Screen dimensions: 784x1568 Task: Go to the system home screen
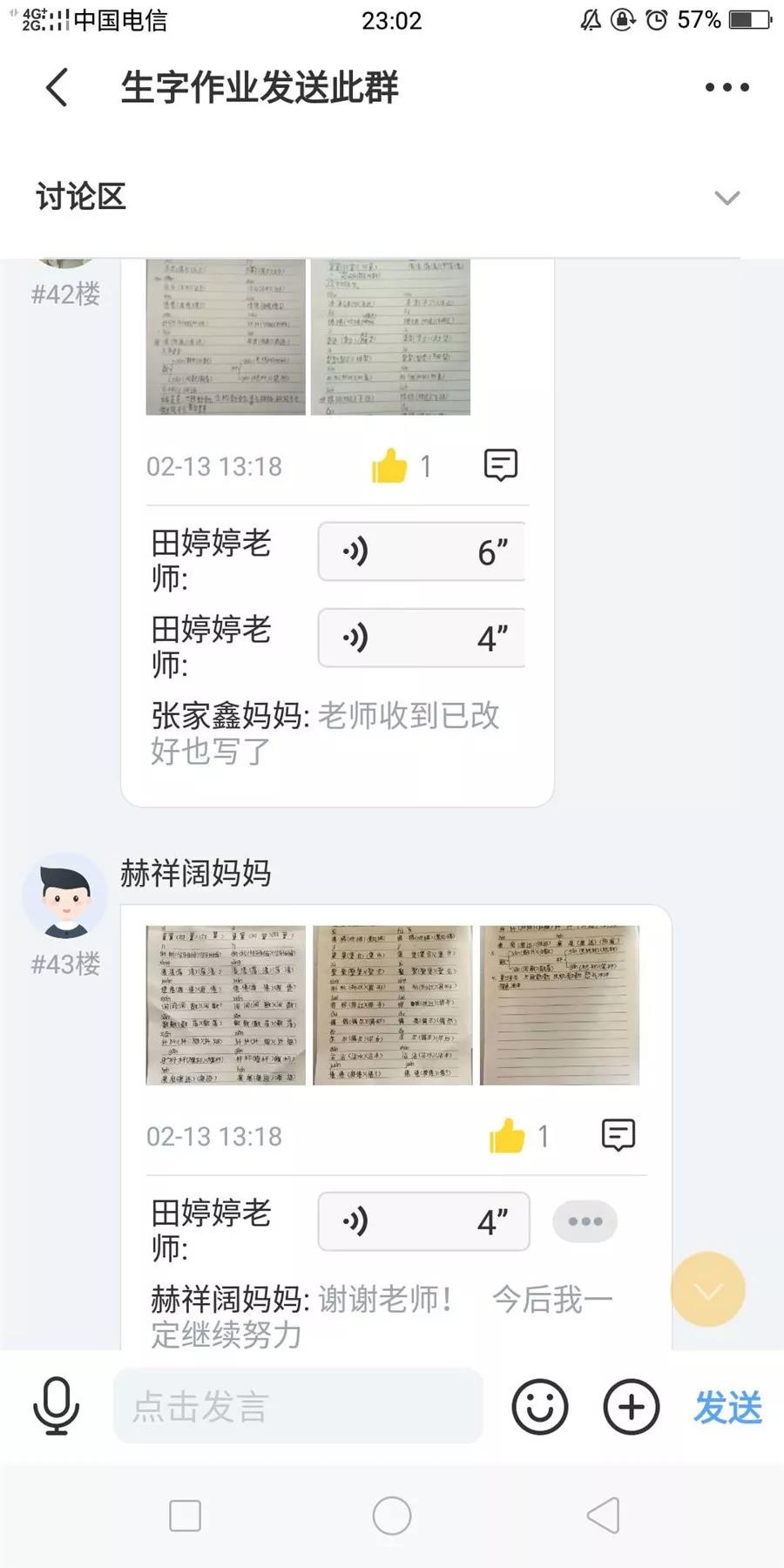coord(392,1516)
